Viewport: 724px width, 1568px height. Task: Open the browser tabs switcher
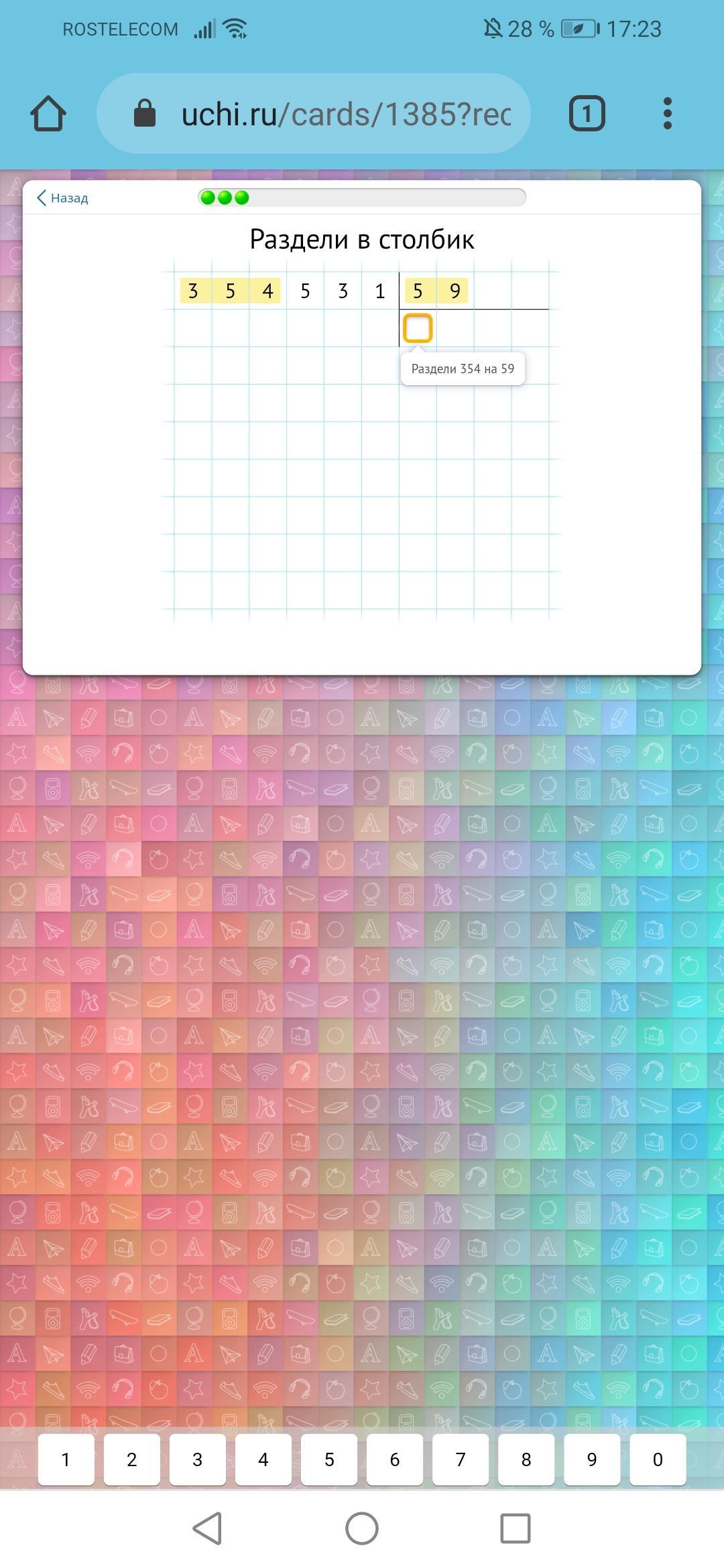[x=587, y=114]
